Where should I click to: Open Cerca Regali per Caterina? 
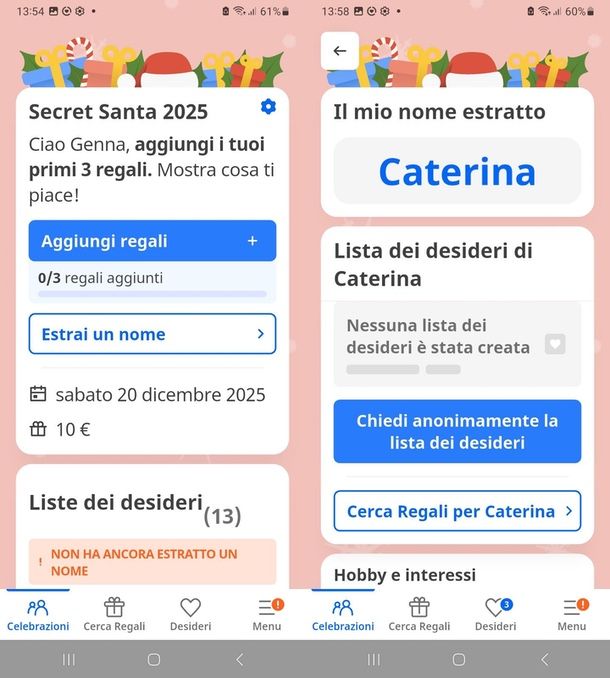point(457,511)
